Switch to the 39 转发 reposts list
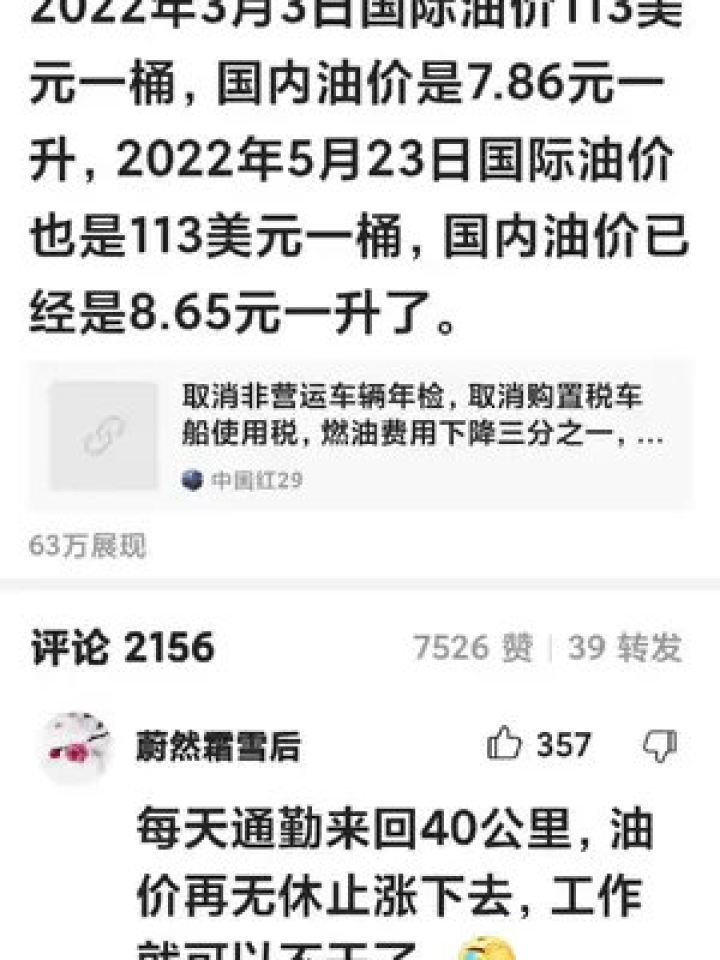Image resolution: width=720 pixels, height=960 pixels. tap(625, 648)
